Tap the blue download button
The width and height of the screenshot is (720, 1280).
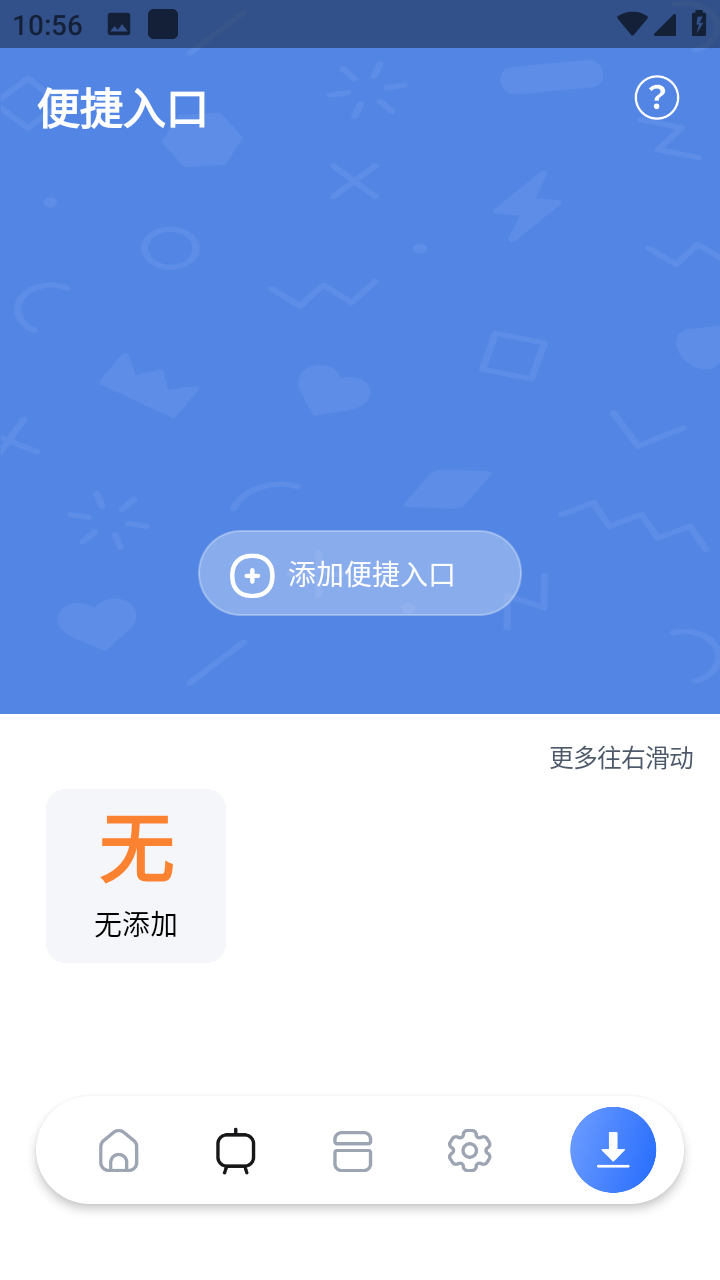click(x=613, y=1150)
